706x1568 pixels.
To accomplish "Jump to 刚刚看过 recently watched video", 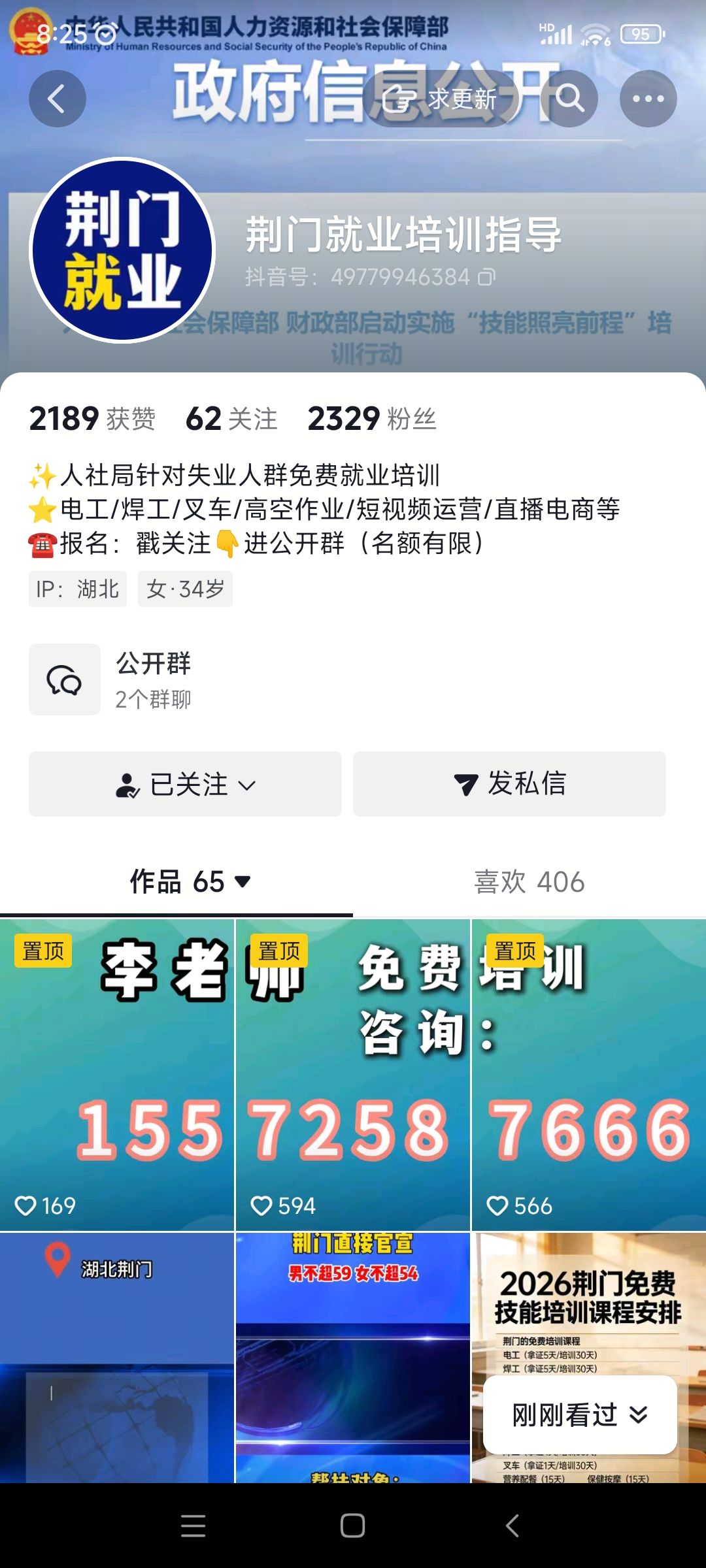I will [x=579, y=1415].
